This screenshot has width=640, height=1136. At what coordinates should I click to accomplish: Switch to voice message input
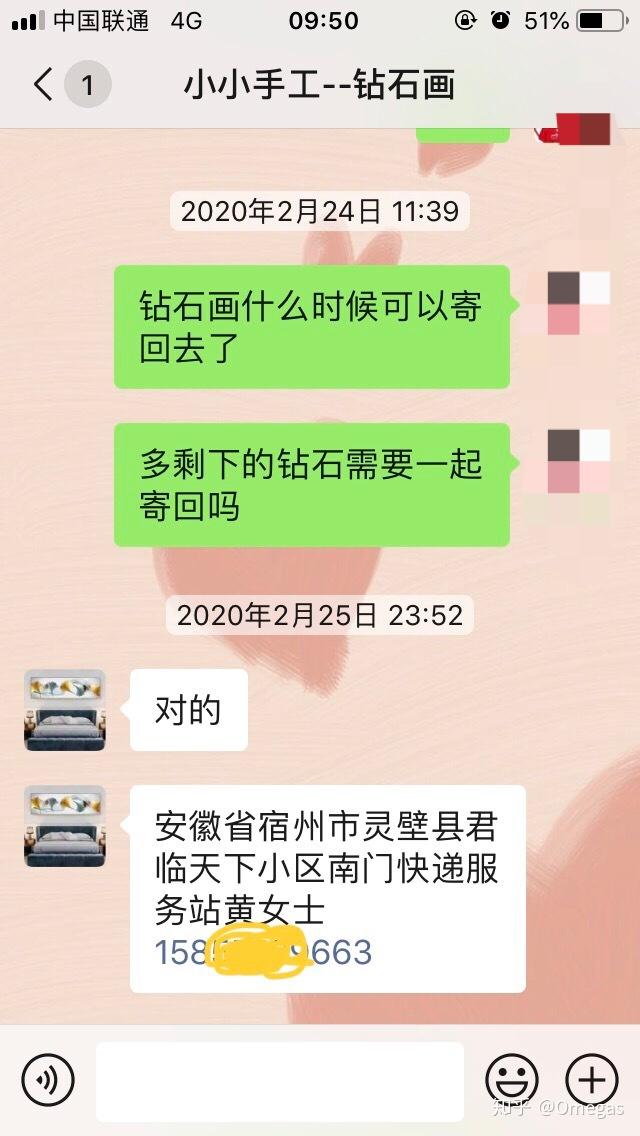(48, 1081)
